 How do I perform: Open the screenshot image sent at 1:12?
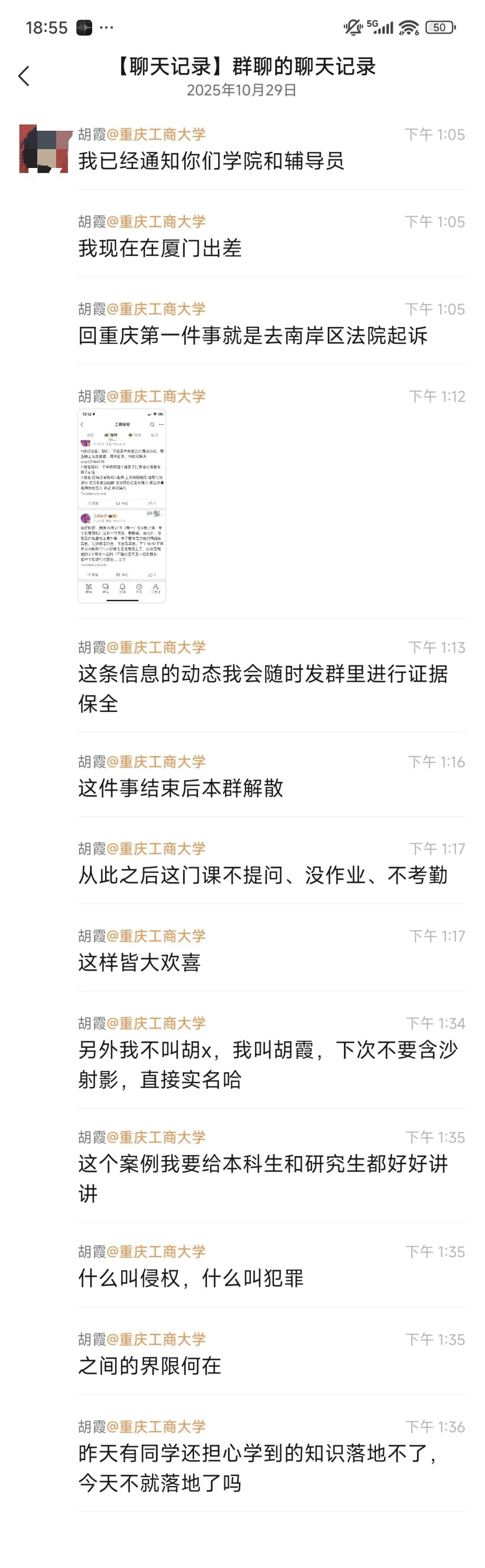pos(122,505)
